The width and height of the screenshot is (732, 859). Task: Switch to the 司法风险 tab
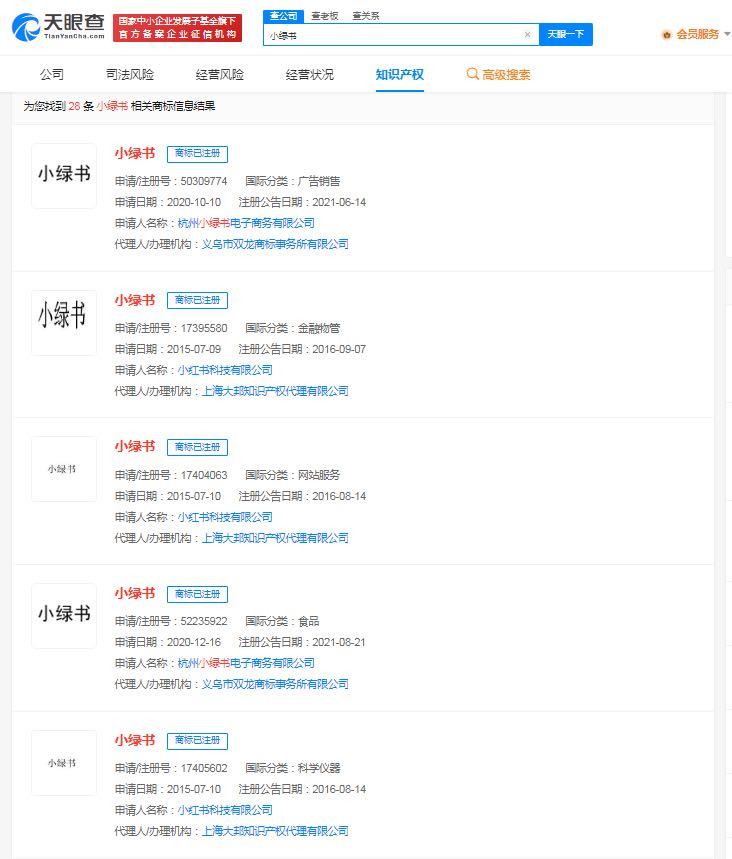pos(130,74)
